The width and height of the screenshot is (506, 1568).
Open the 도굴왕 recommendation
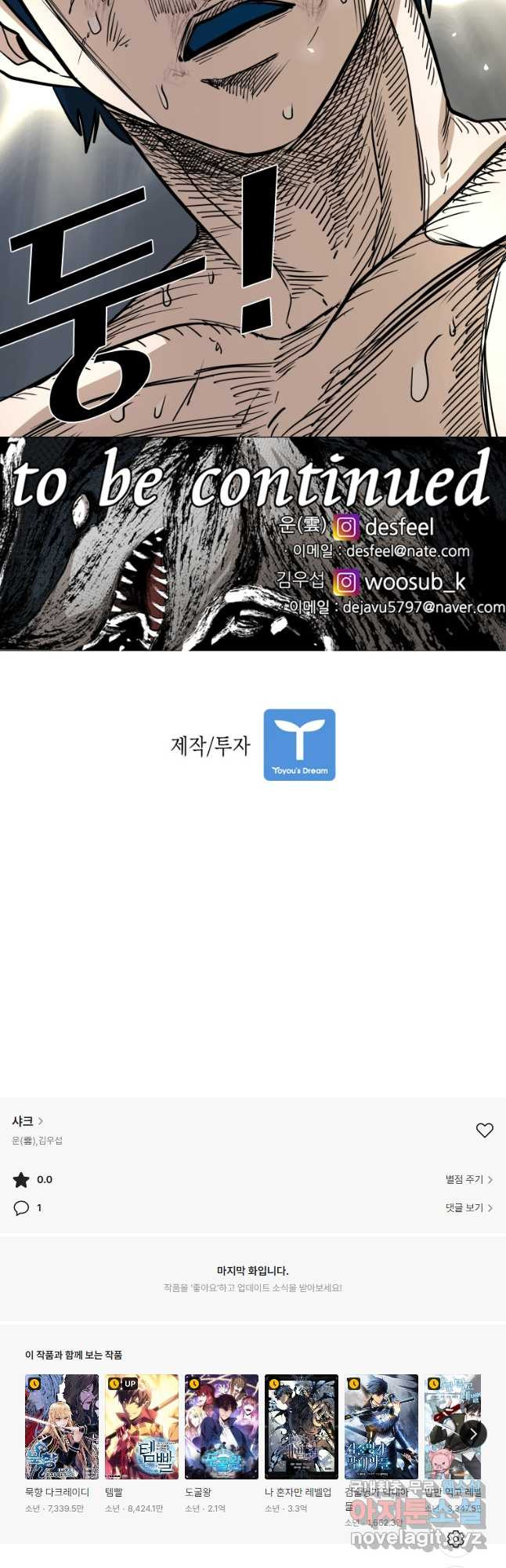click(222, 1426)
